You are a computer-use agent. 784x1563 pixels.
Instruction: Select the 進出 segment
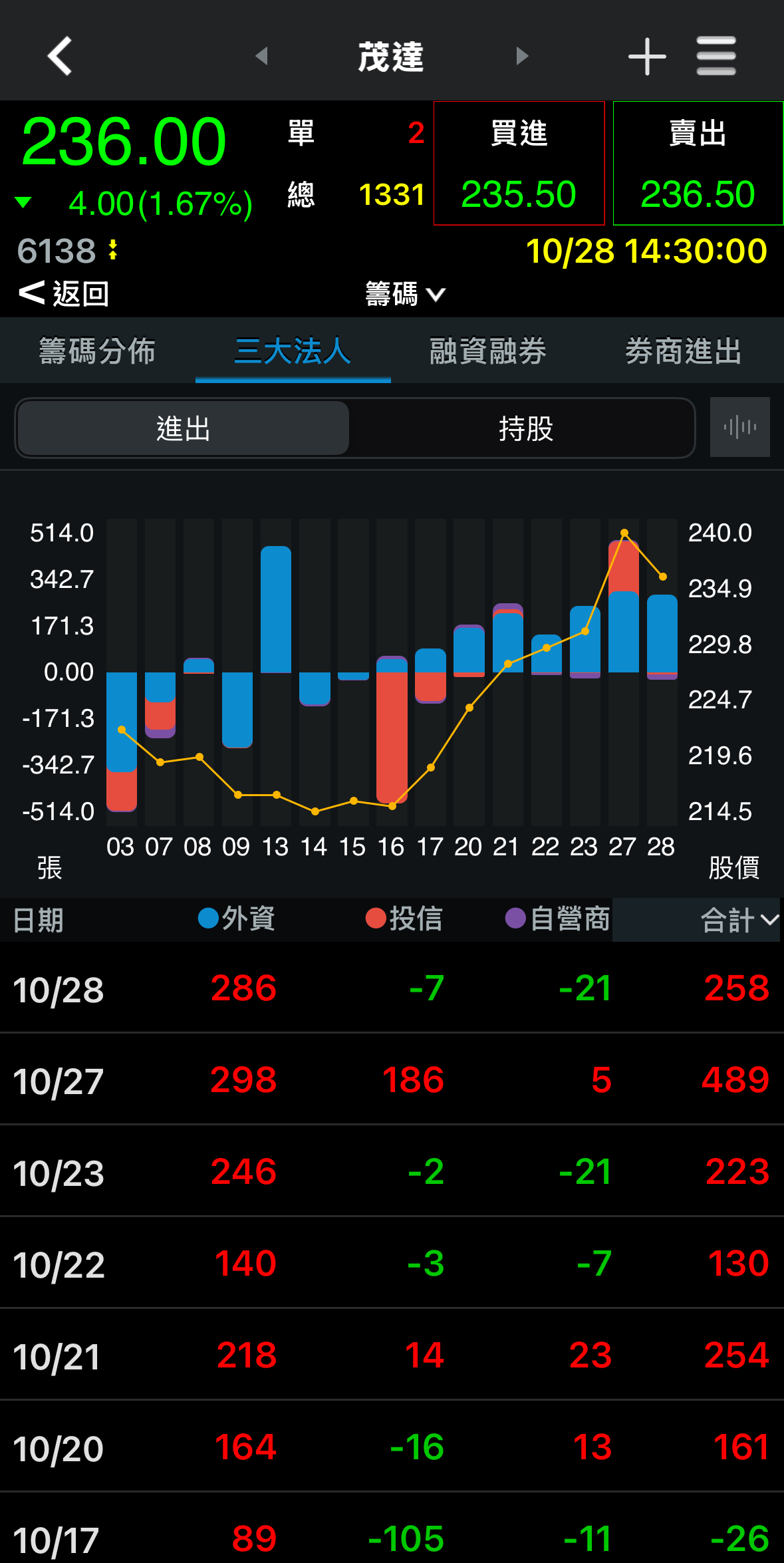pyautogui.click(x=183, y=428)
